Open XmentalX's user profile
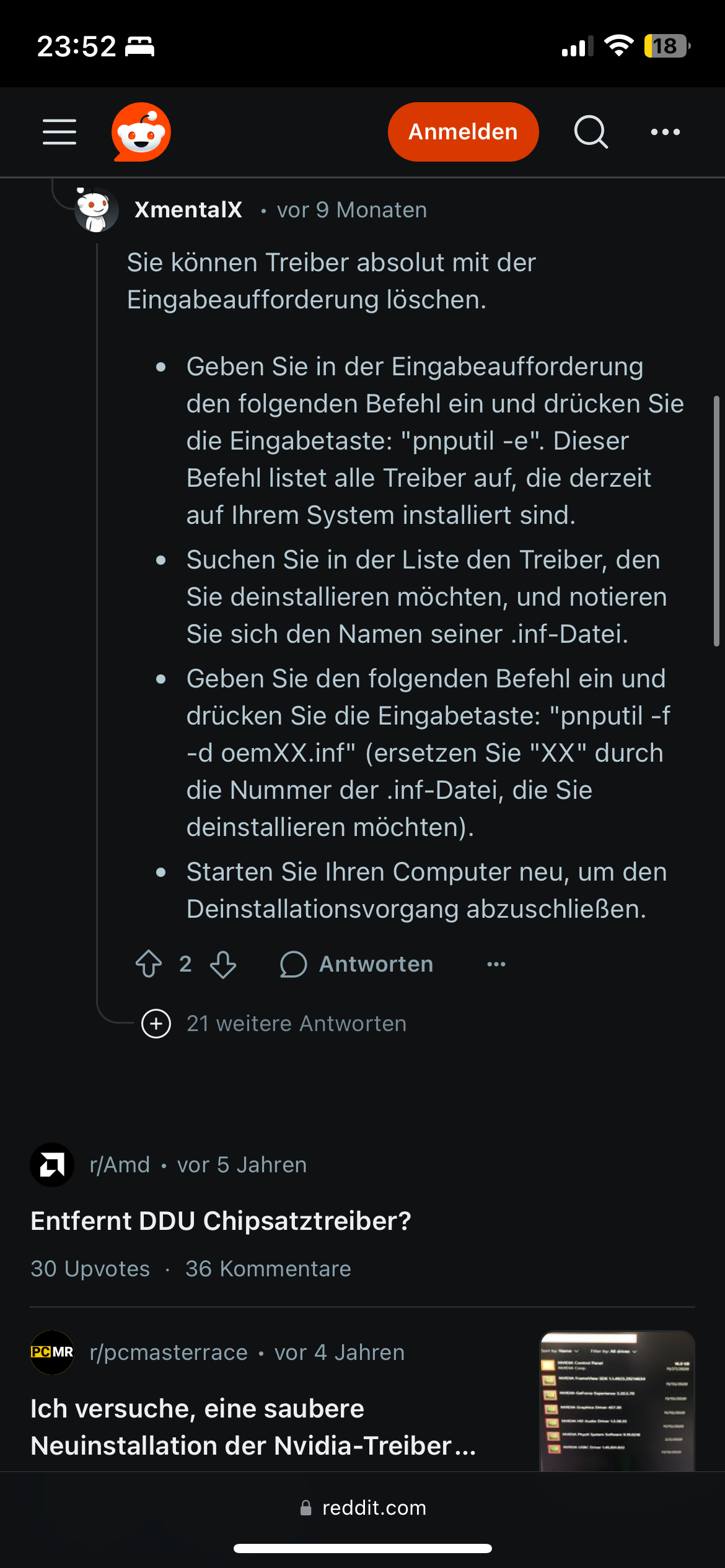This screenshot has height=1568, width=725. click(188, 210)
